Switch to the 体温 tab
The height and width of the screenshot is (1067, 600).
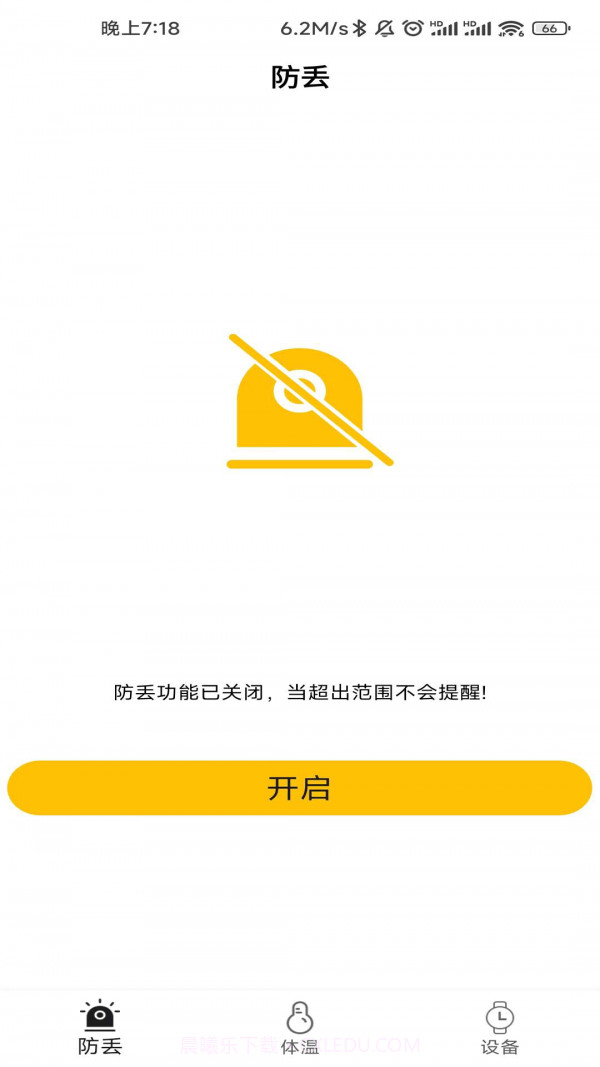tap(299, 1028)
